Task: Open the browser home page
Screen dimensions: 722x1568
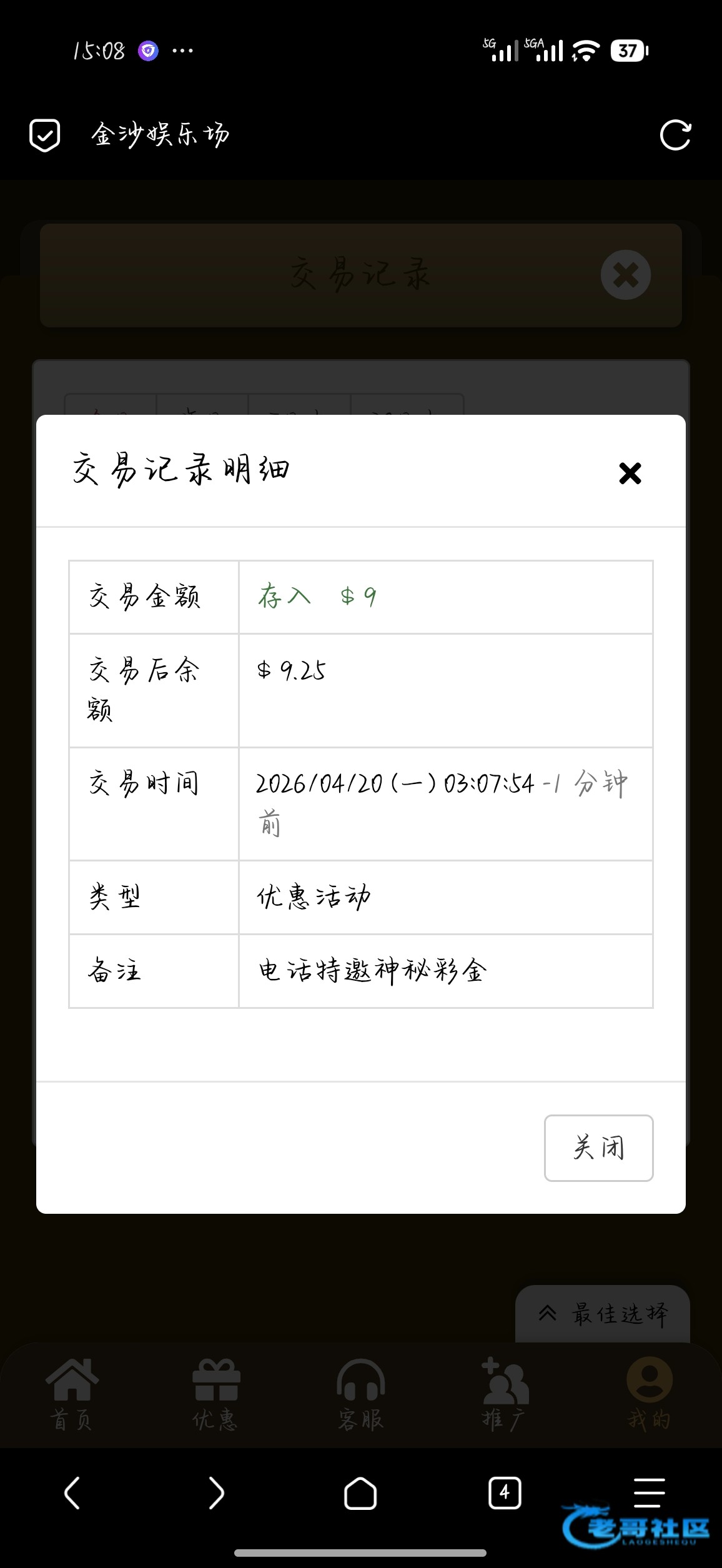Action: point(360,1493)
